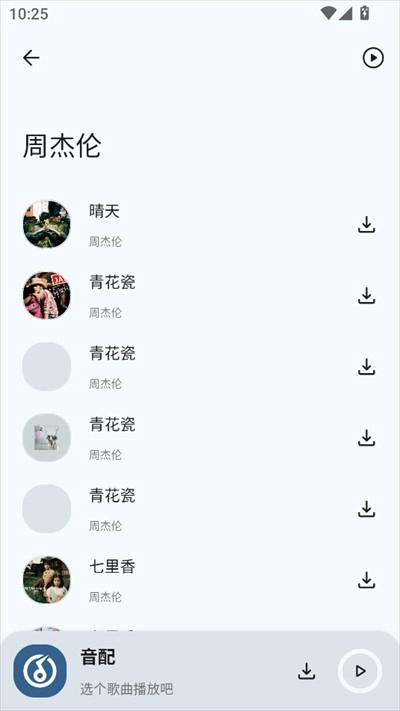Open the song 晴天
400x711 pixels.
200,225
